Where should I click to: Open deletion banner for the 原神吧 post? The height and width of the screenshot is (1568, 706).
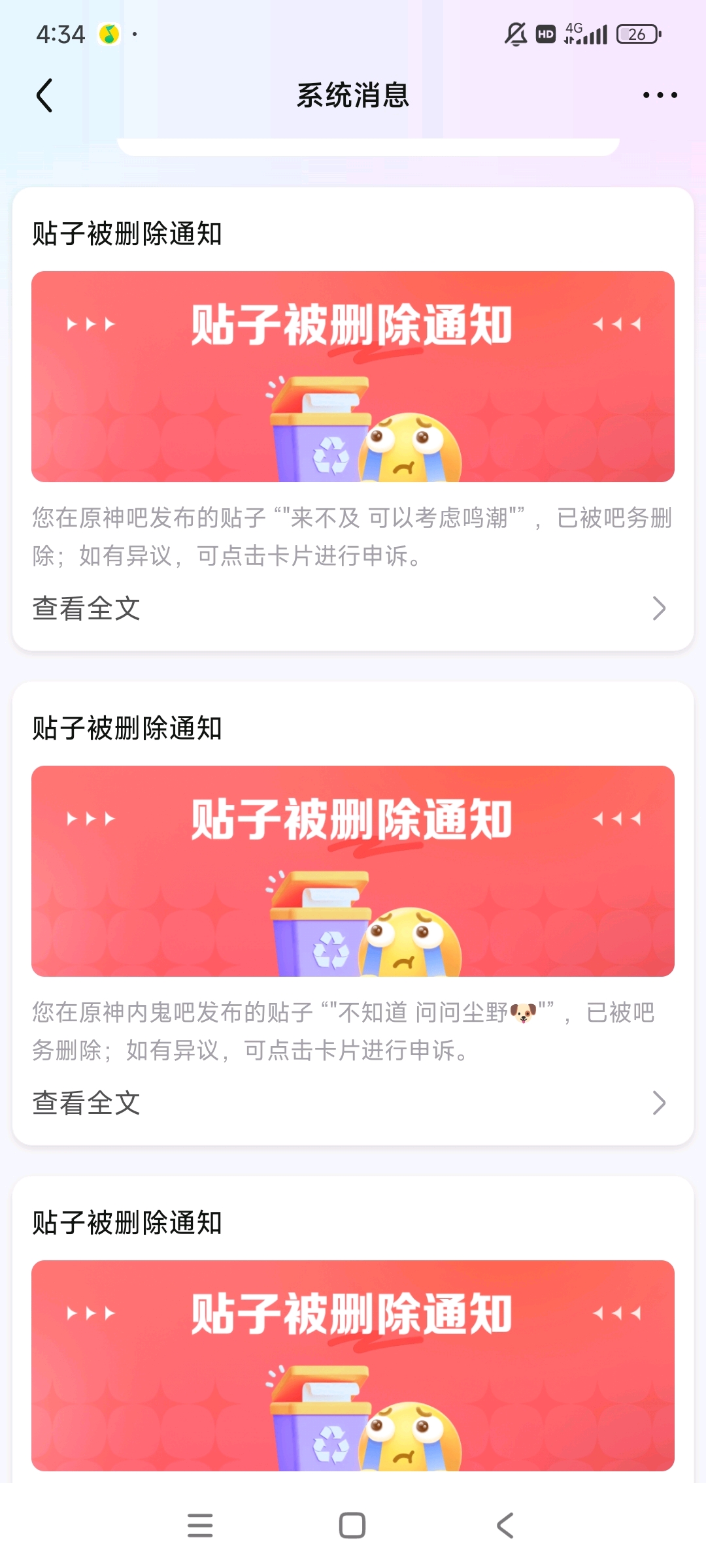point(353,376)
